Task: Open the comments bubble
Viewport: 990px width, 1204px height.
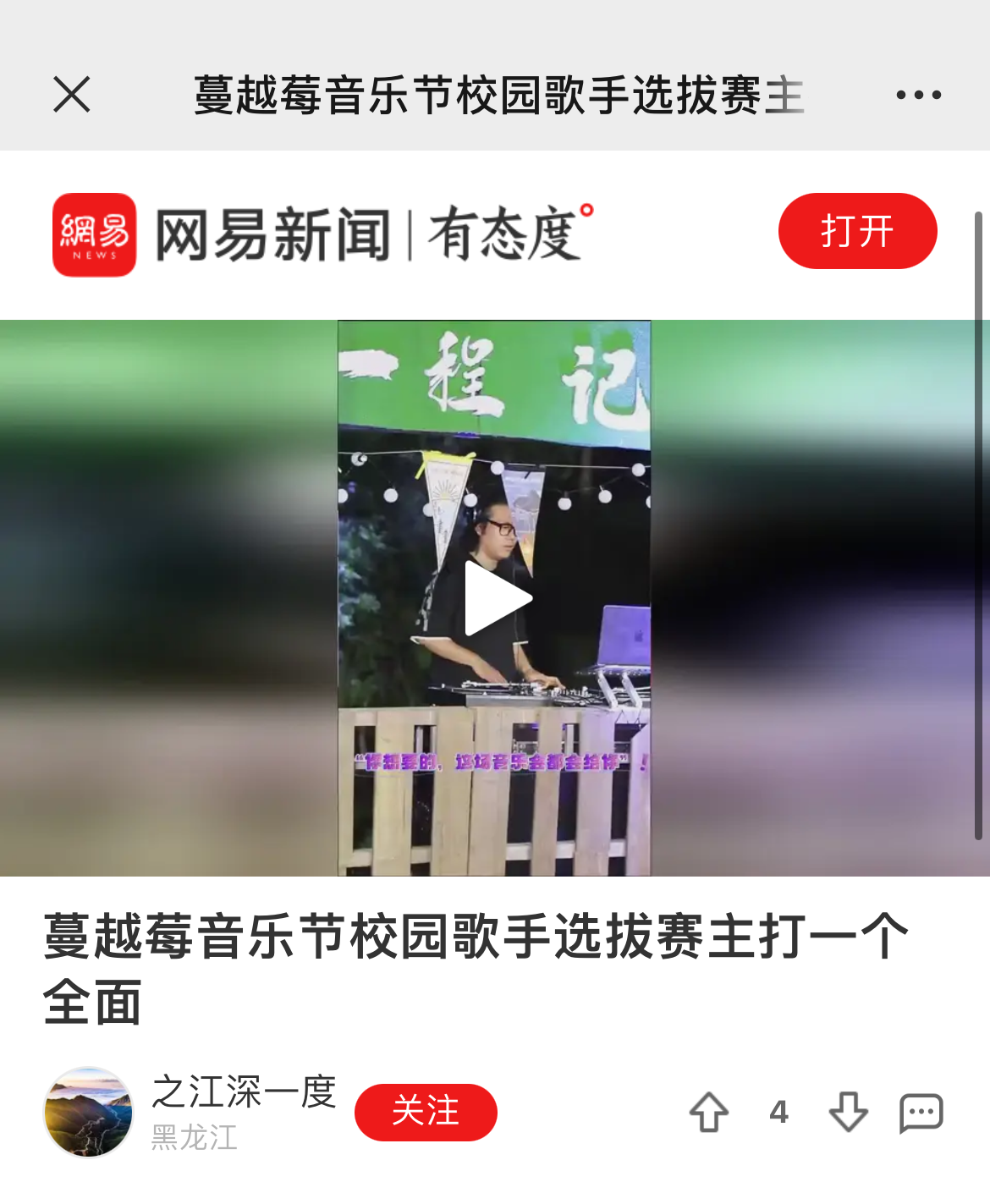Action: click(921, 1112)
